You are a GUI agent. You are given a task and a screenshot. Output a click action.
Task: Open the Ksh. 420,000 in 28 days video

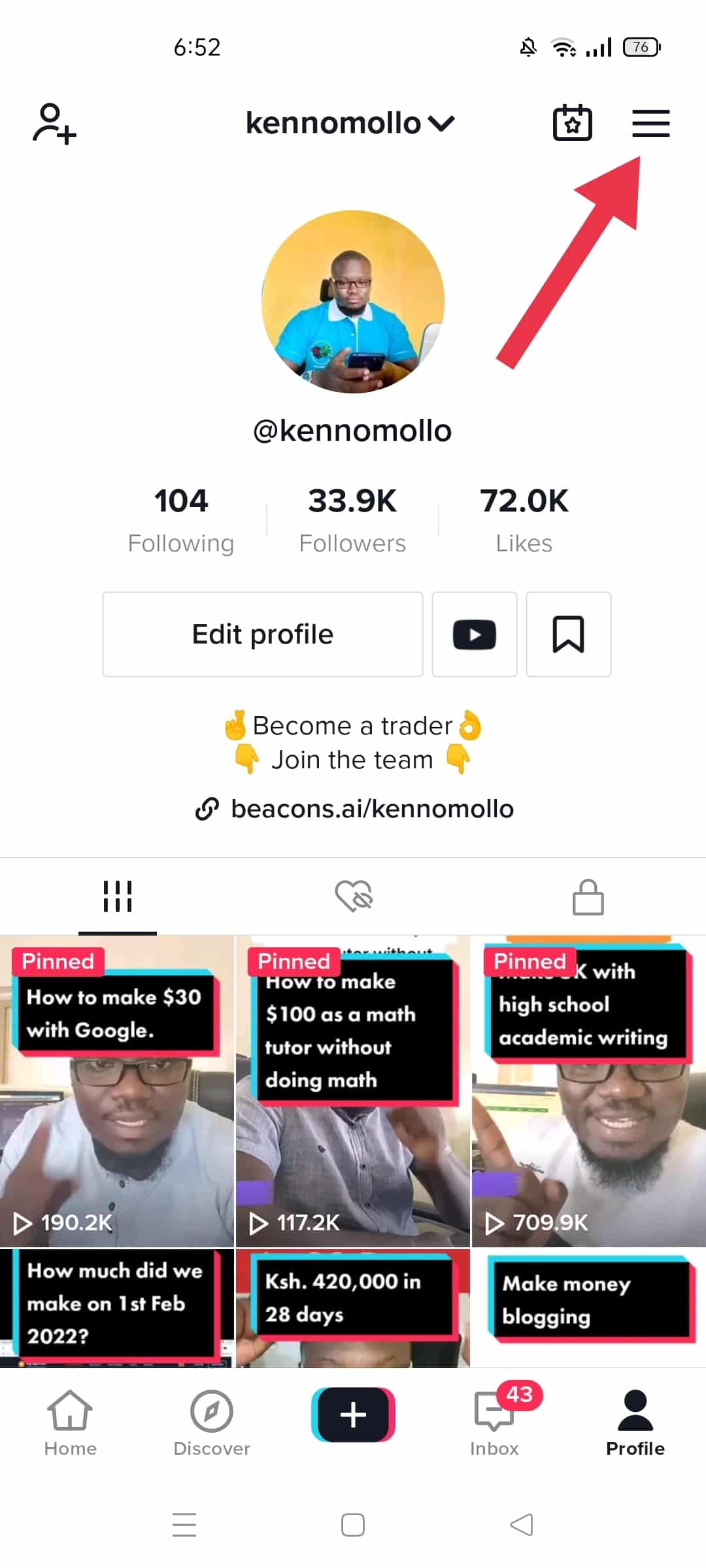(353, 1308)
